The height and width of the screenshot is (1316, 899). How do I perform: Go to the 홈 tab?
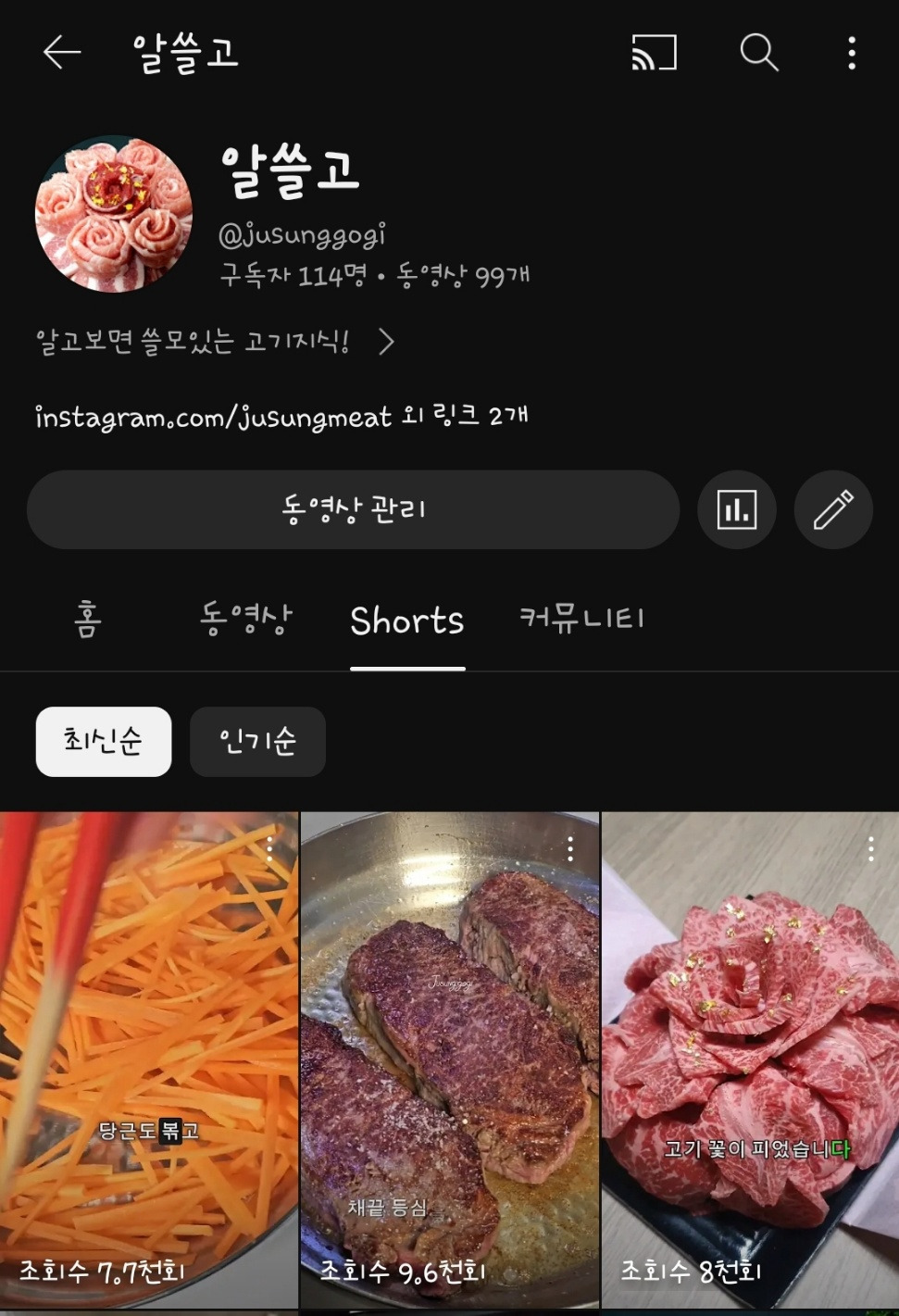(84, 620)
